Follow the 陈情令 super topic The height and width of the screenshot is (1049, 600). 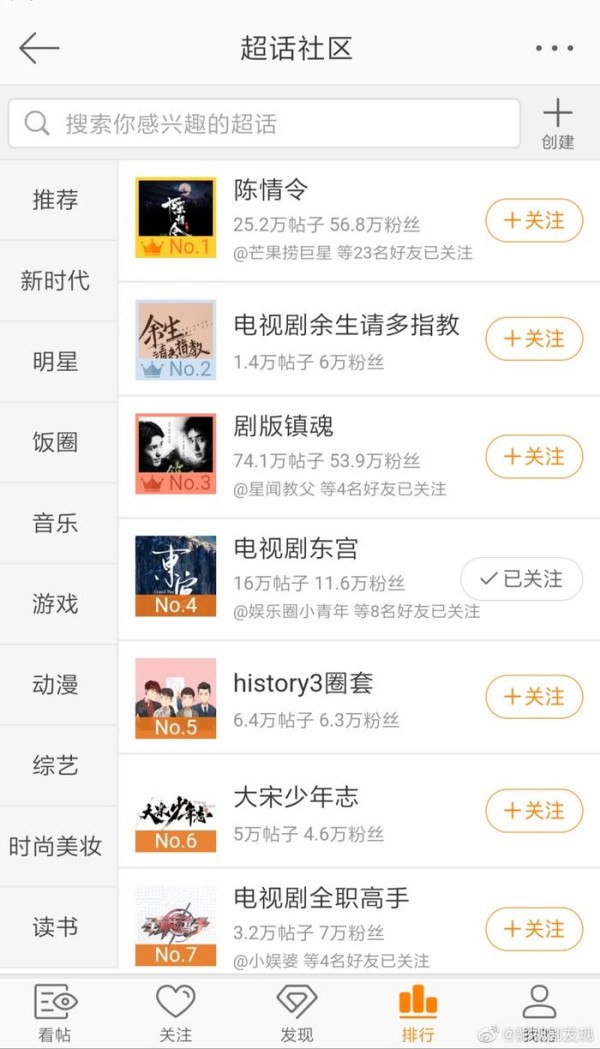click(534, 220)
